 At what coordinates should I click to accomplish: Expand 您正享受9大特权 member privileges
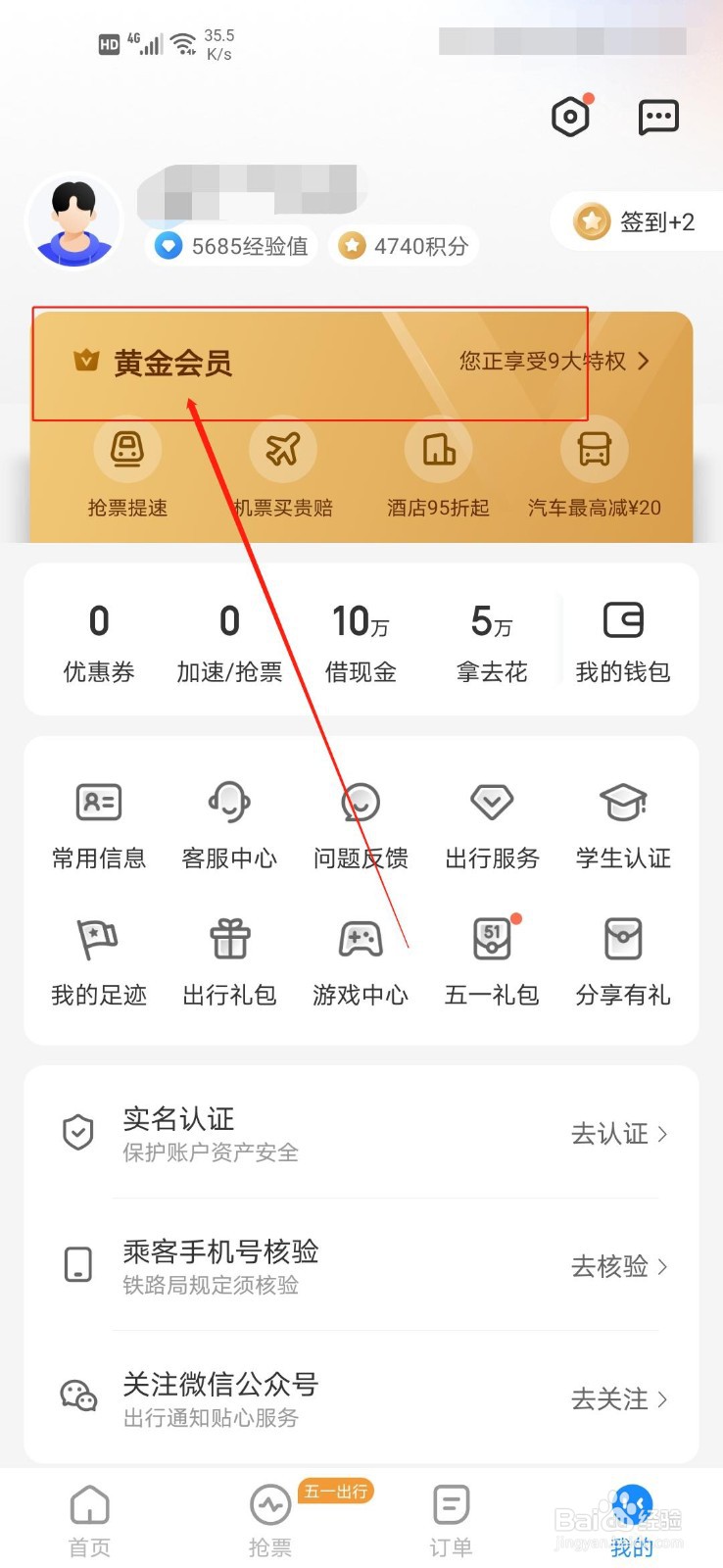(x=552, y=362)
